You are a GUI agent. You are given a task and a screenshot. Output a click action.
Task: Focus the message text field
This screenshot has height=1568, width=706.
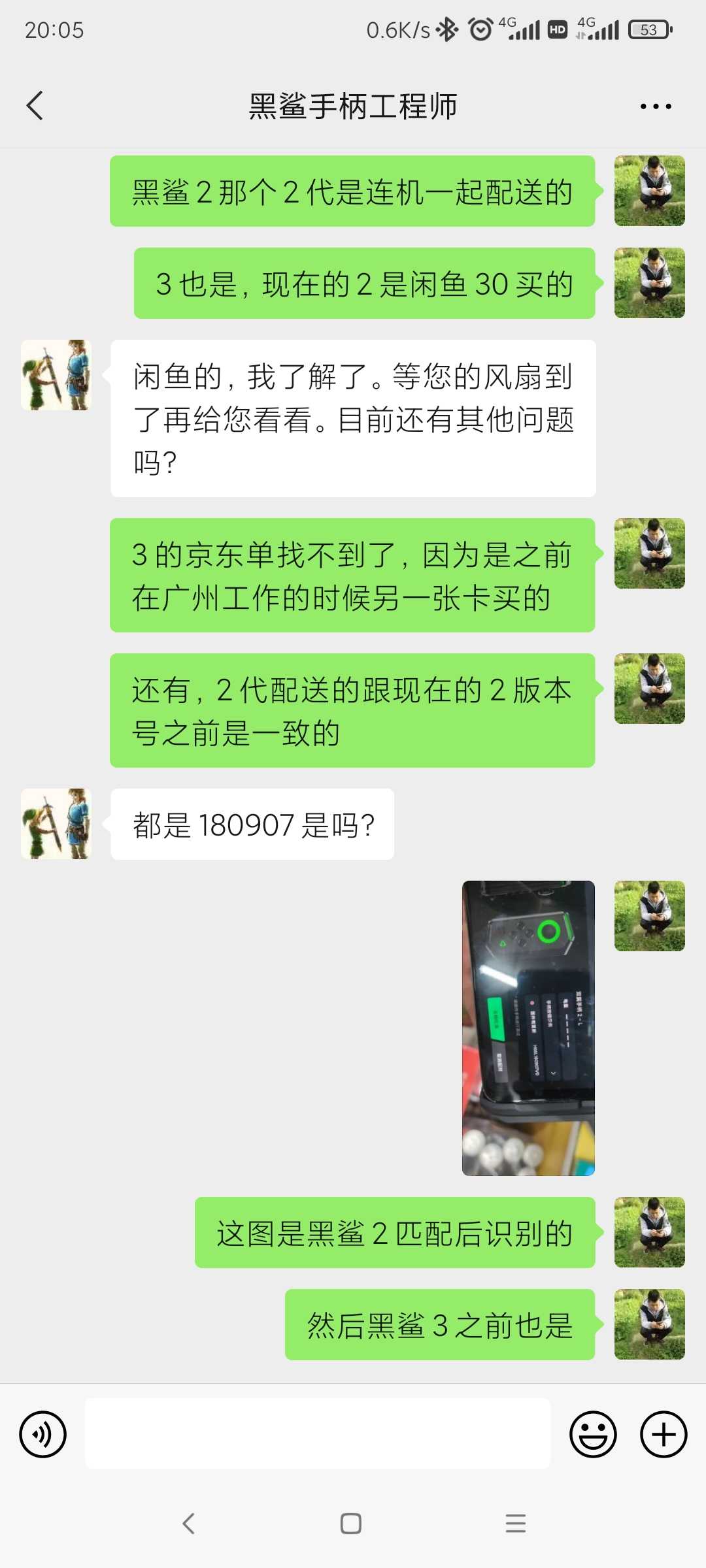point(318,1434)
